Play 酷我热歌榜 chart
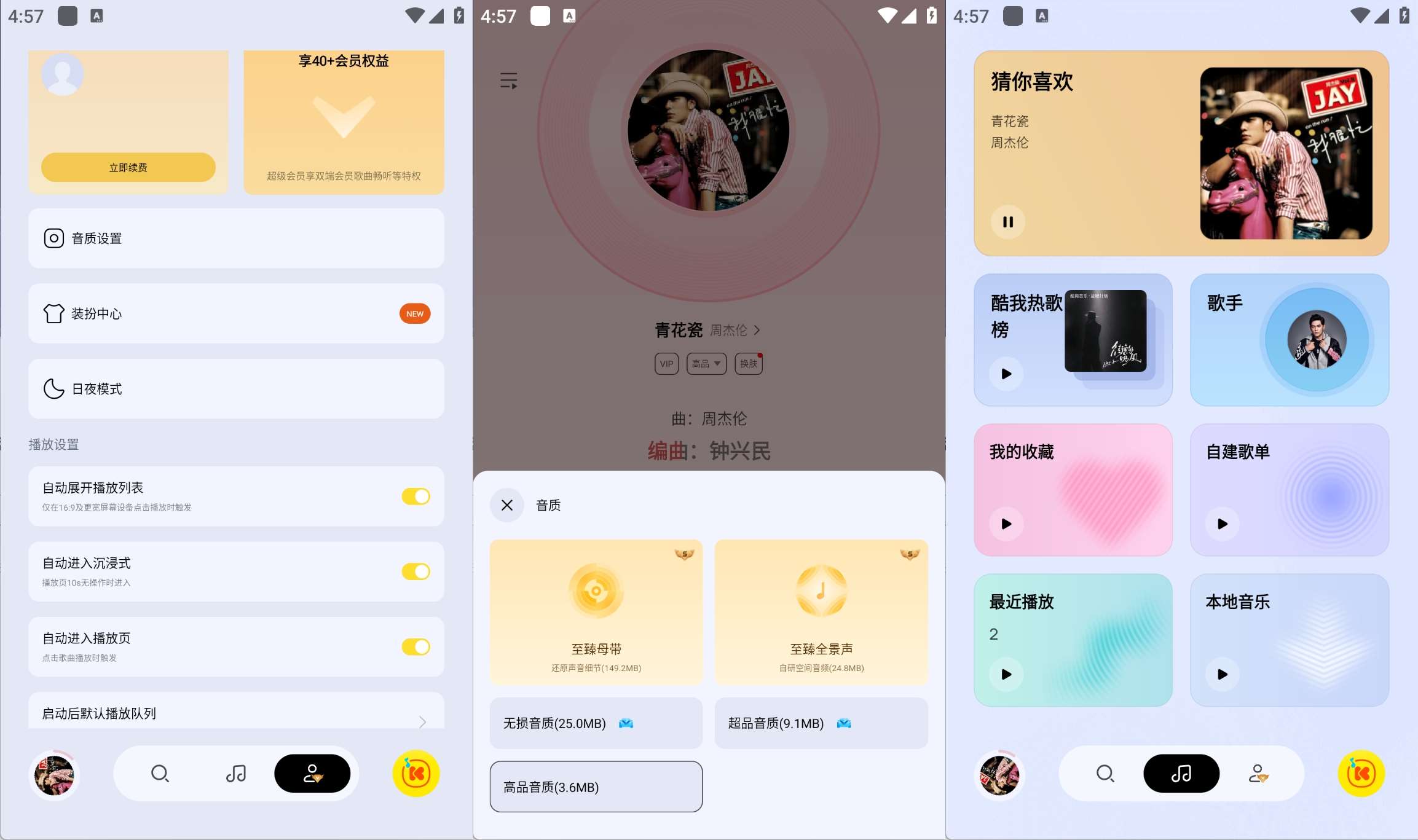This screenshot has width=1418, height=840. (x=1006, y=374)
